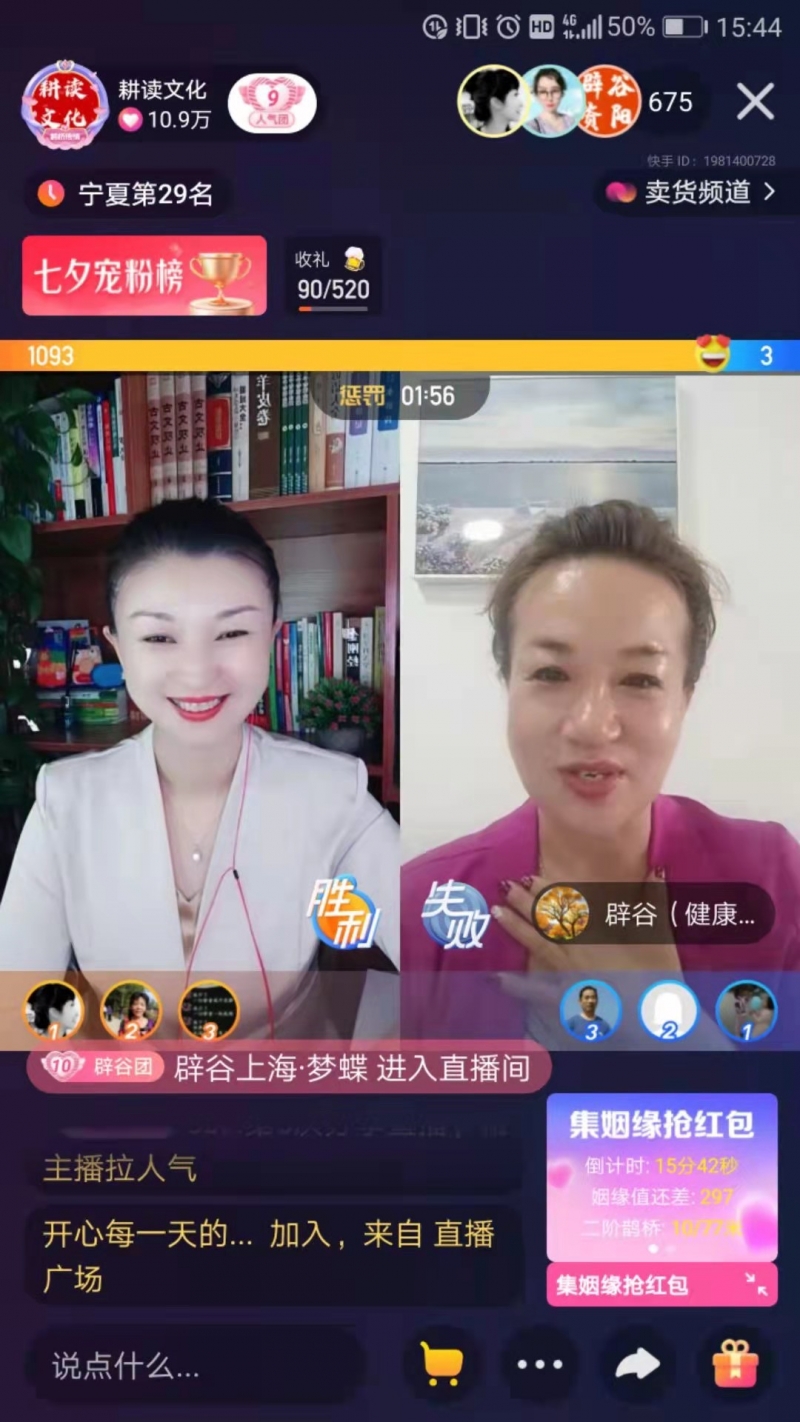Viewport: 800px width, 1422px height.
Task: Open the 七夕宠粉榜 banner
Action: (x=144, y=276)
